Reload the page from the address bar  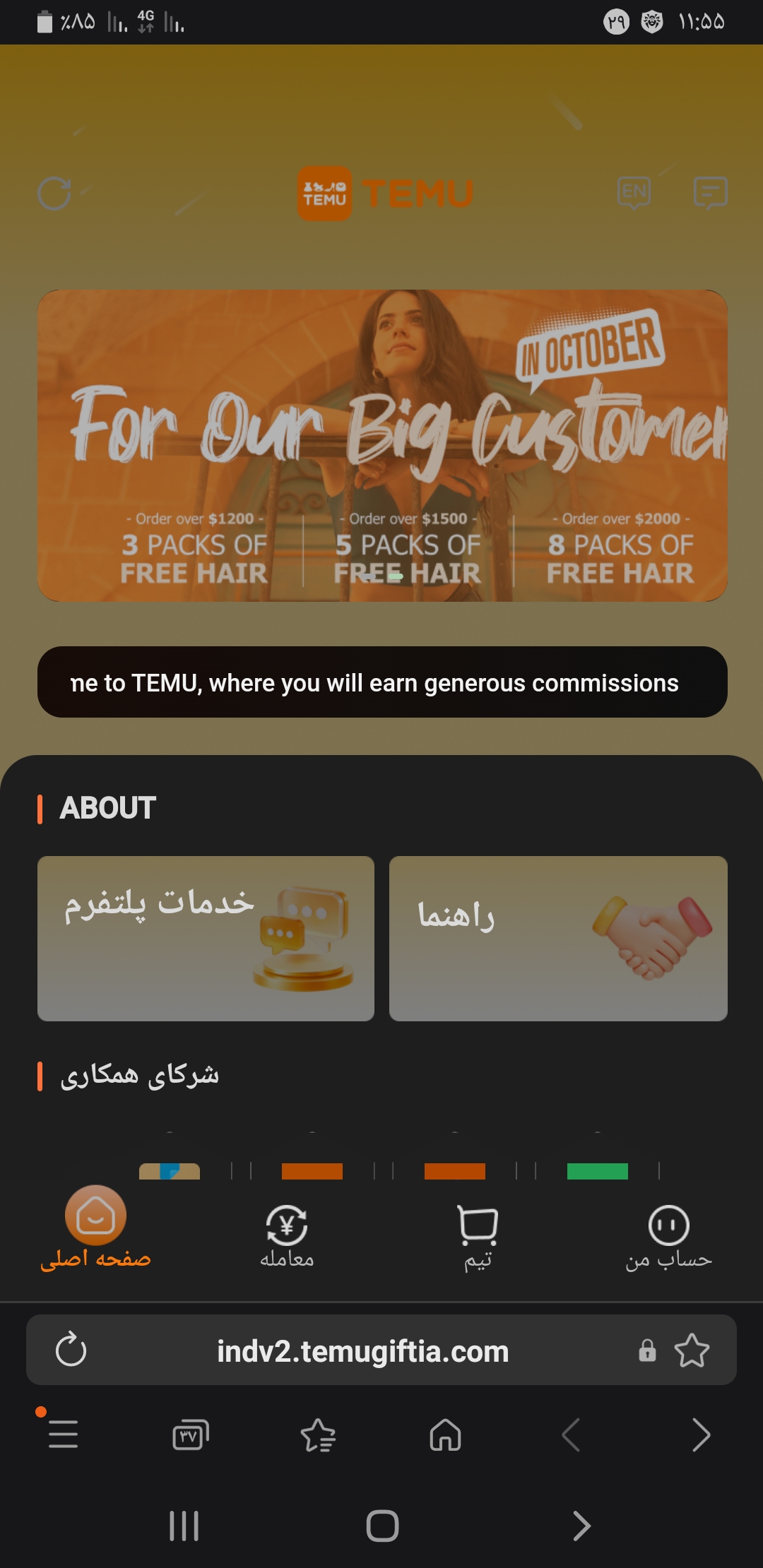pos(71,1350)
